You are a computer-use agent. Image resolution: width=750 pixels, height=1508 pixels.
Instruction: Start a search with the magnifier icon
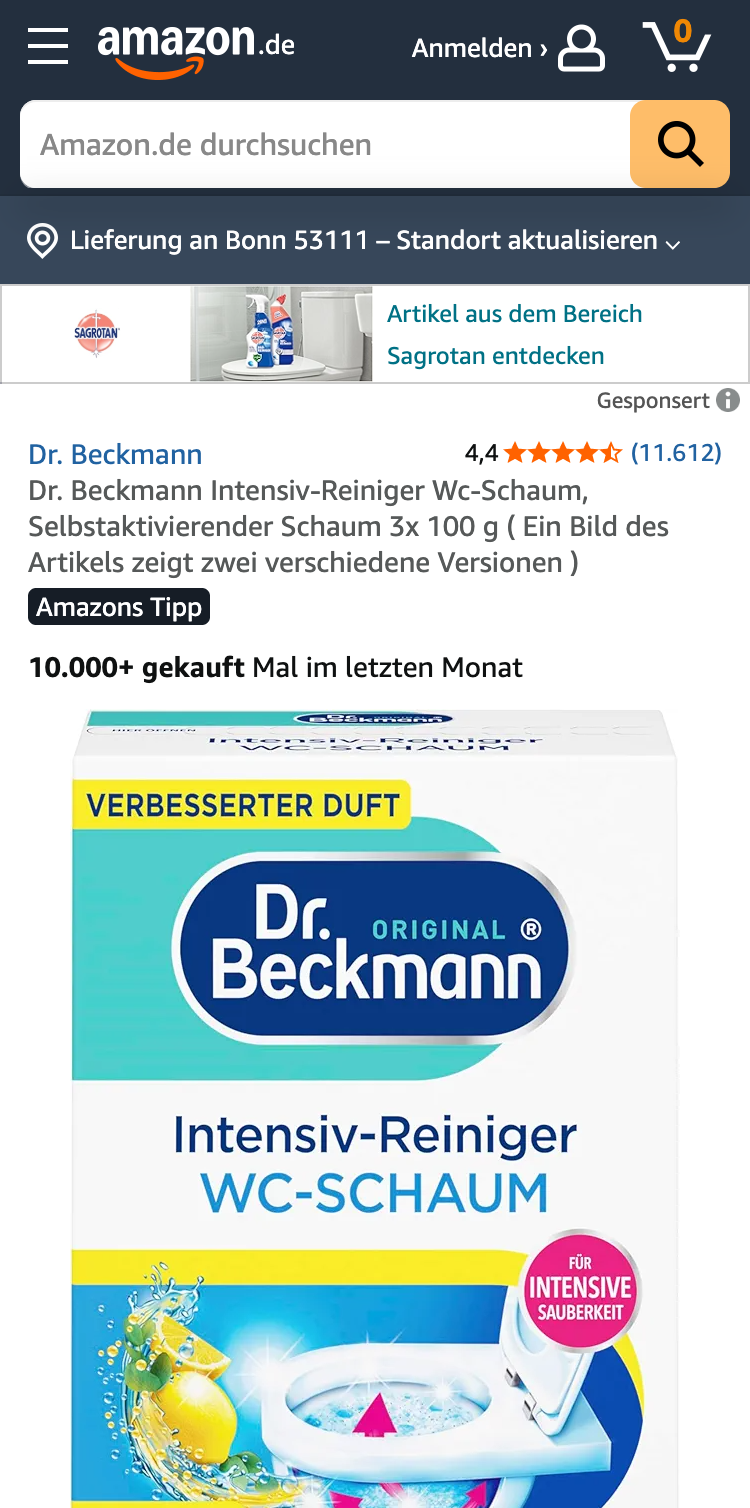[x=679, y=143]
